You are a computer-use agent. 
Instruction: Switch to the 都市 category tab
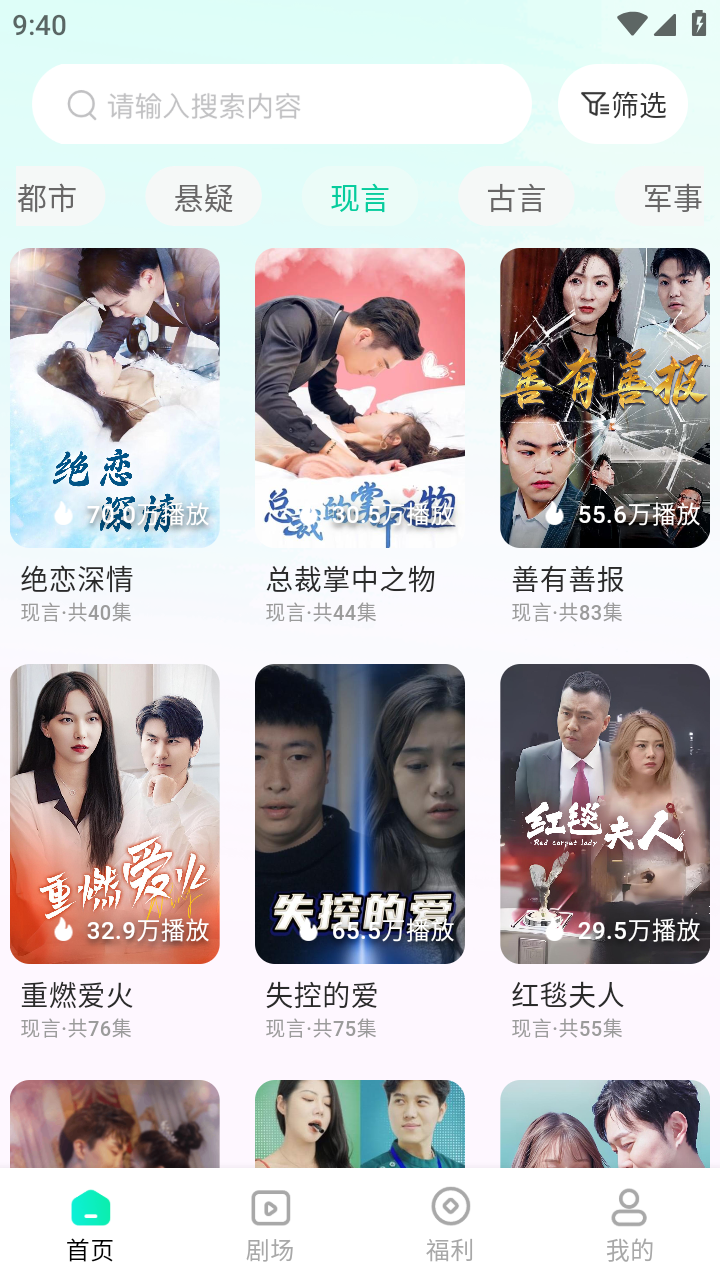tap(48, 197)
